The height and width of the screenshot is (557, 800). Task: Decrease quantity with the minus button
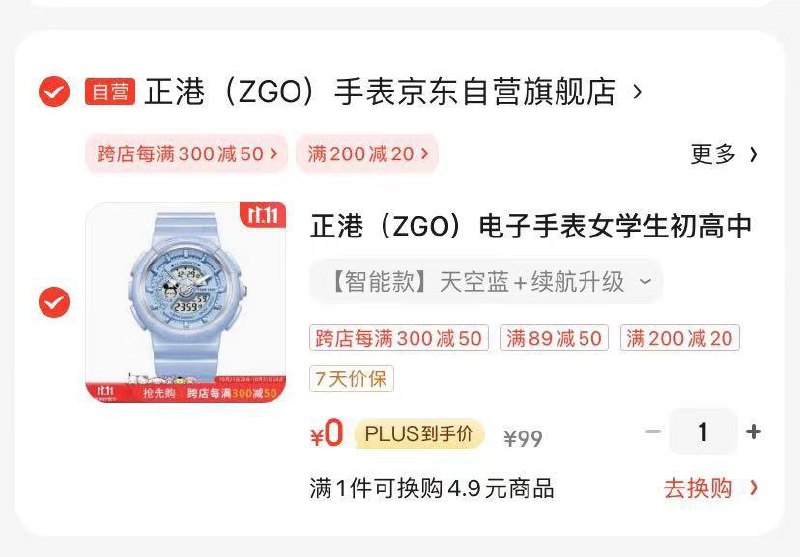pyautogui.click(x=653, y=432)
